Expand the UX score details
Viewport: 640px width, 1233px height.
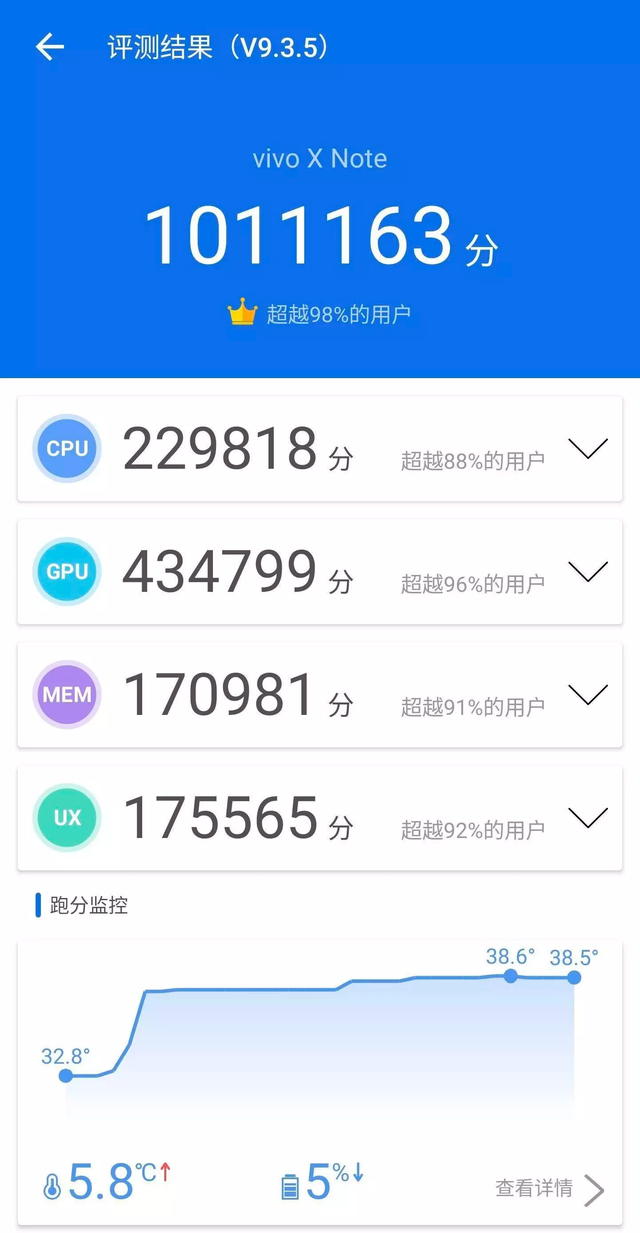pyautogui.click(x=587, y=818)
